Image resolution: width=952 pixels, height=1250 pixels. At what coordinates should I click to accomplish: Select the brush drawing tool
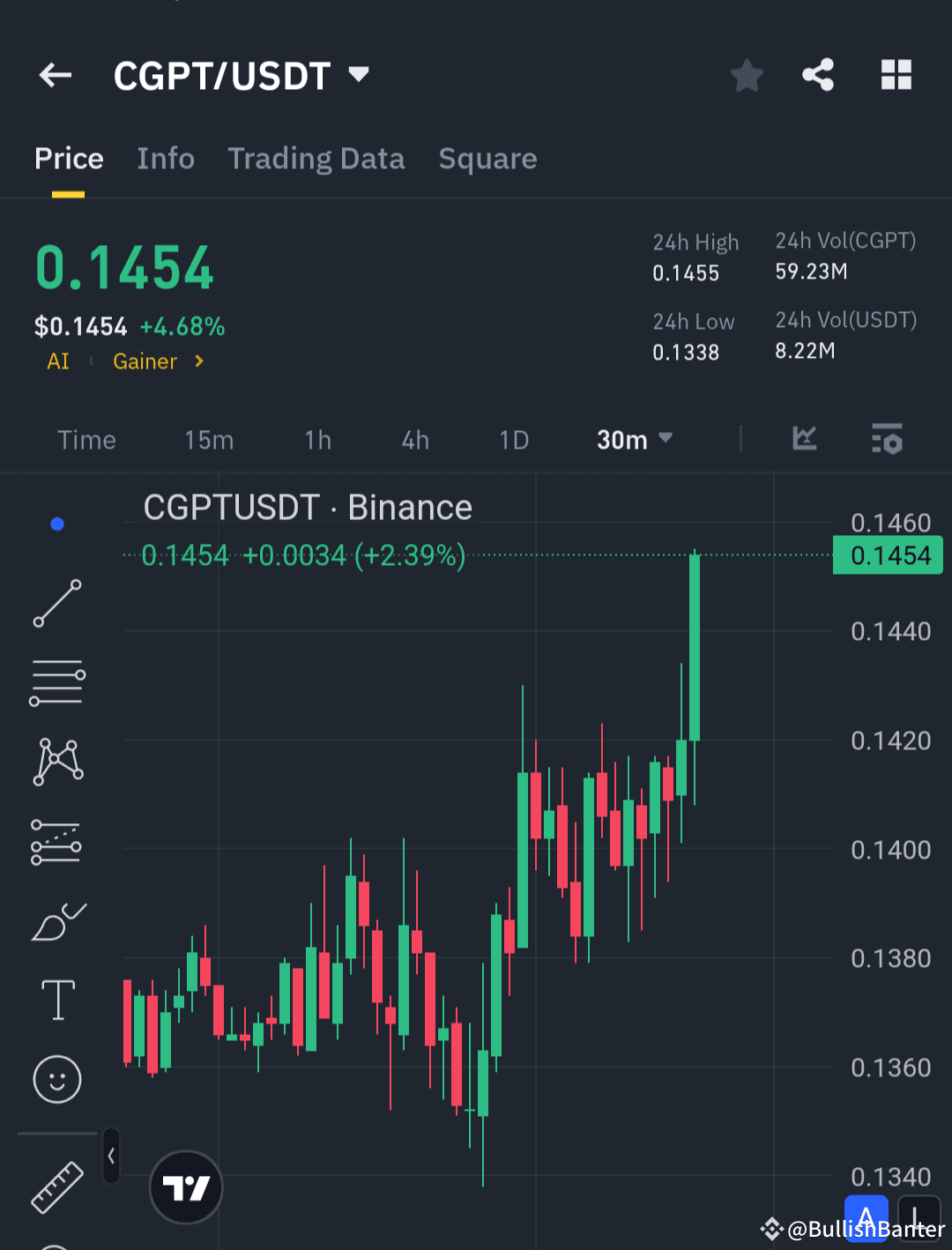tap(56, 919)
